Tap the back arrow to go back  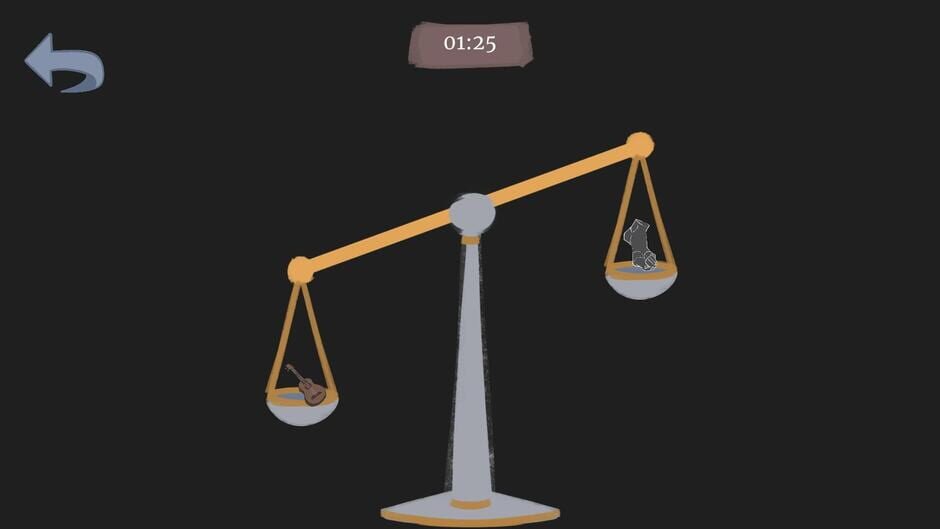63,63
